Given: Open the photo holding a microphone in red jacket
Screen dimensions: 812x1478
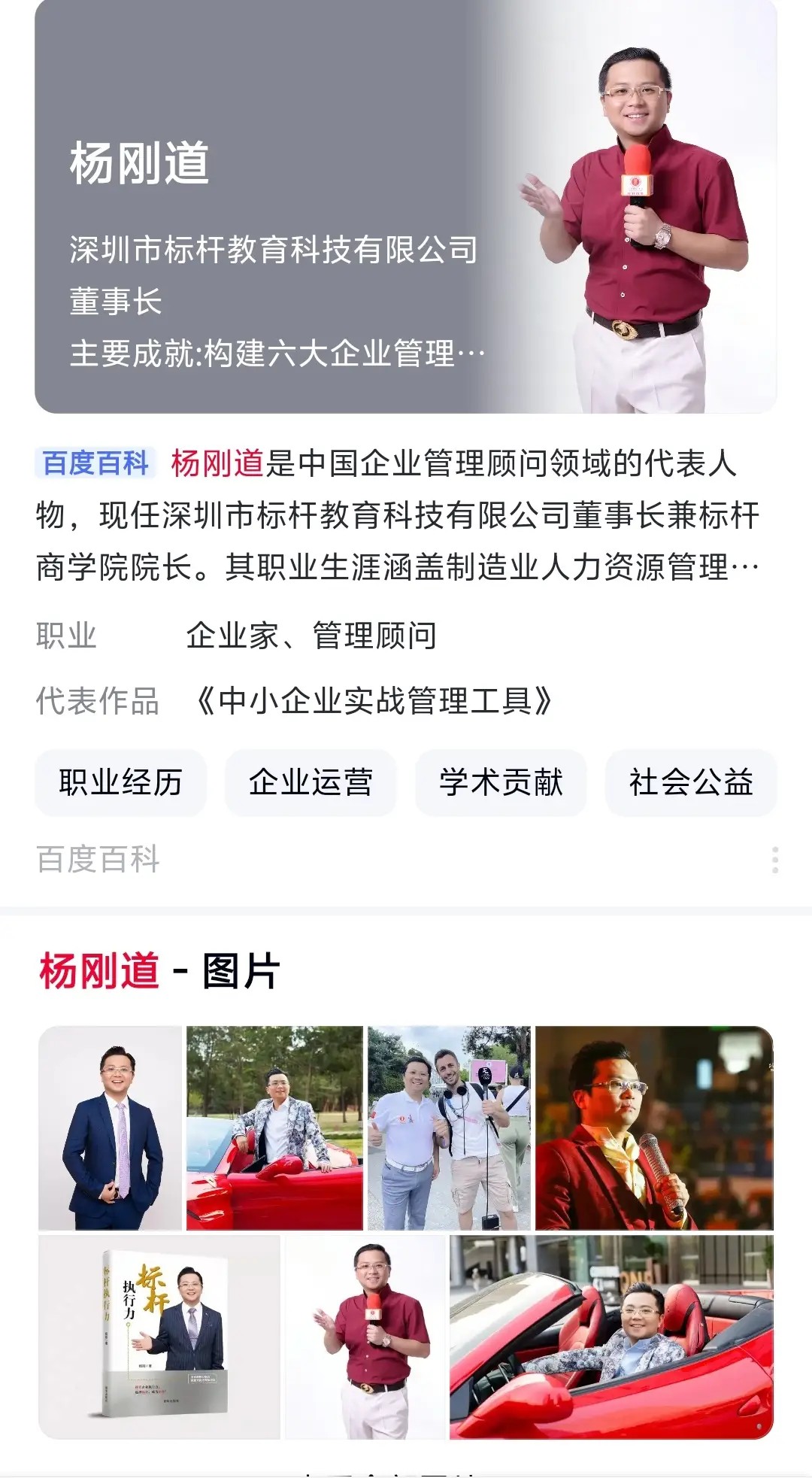Looking at the screenshot, I should 654,1127.
